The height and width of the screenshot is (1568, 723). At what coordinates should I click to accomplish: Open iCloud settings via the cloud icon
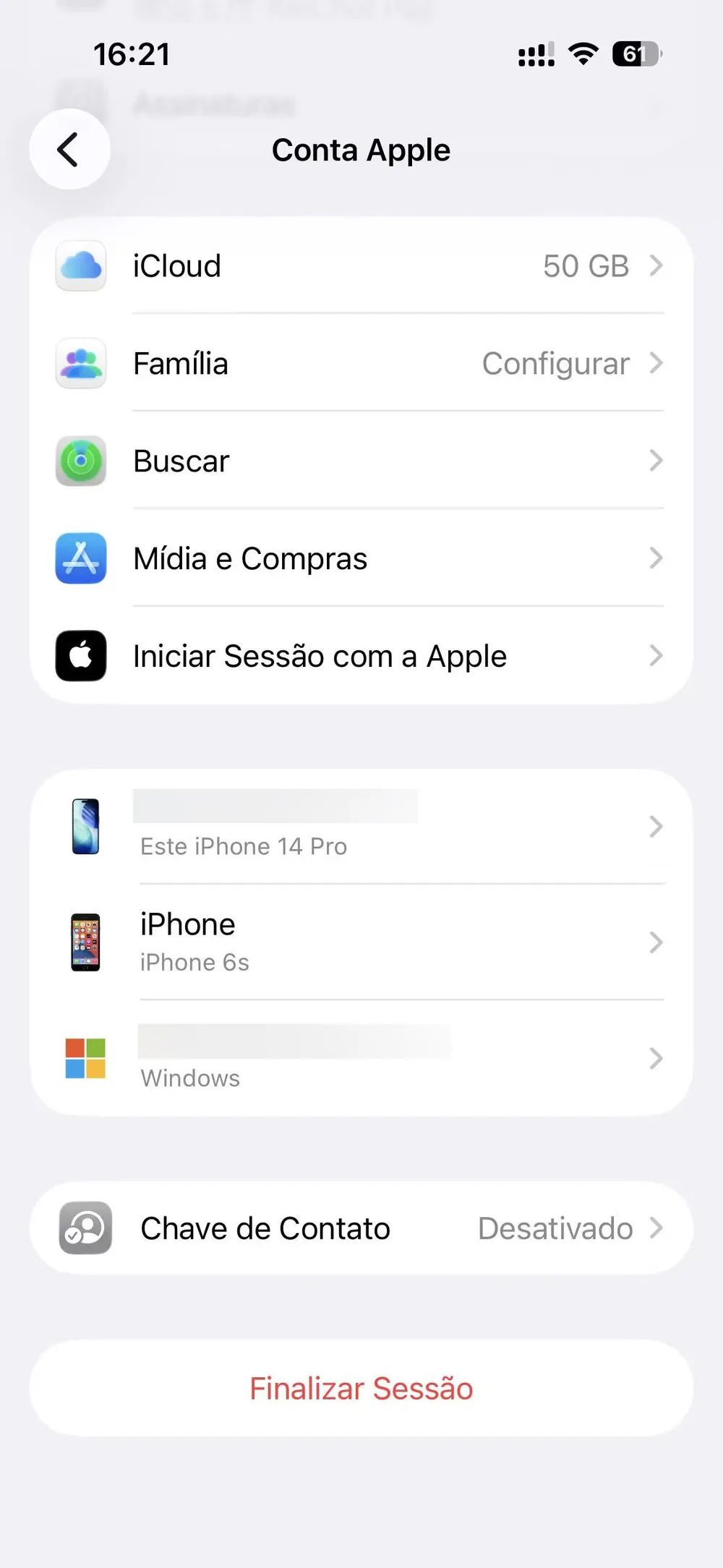tap(80, 266)
